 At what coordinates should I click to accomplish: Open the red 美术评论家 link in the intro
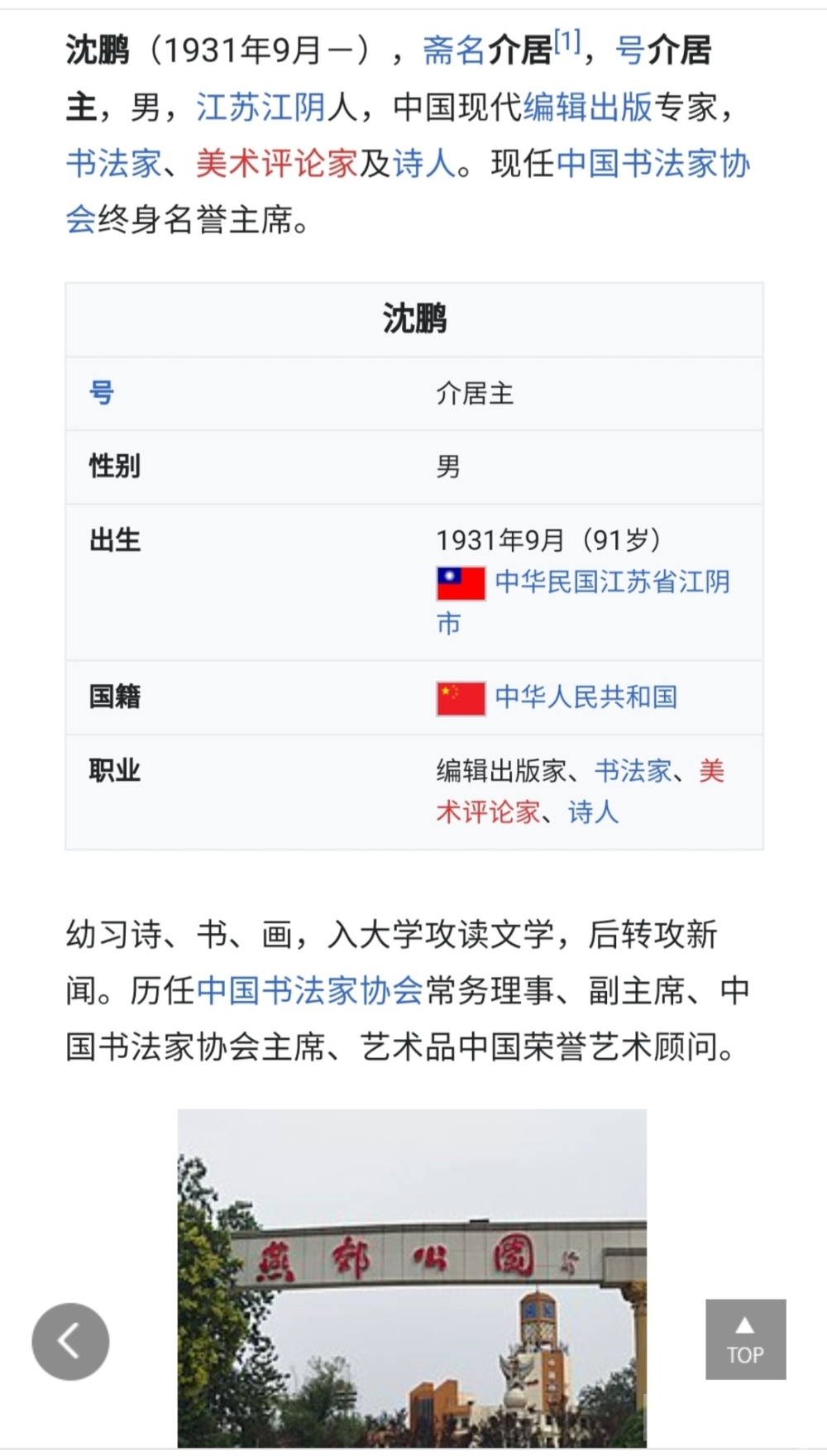276,164
